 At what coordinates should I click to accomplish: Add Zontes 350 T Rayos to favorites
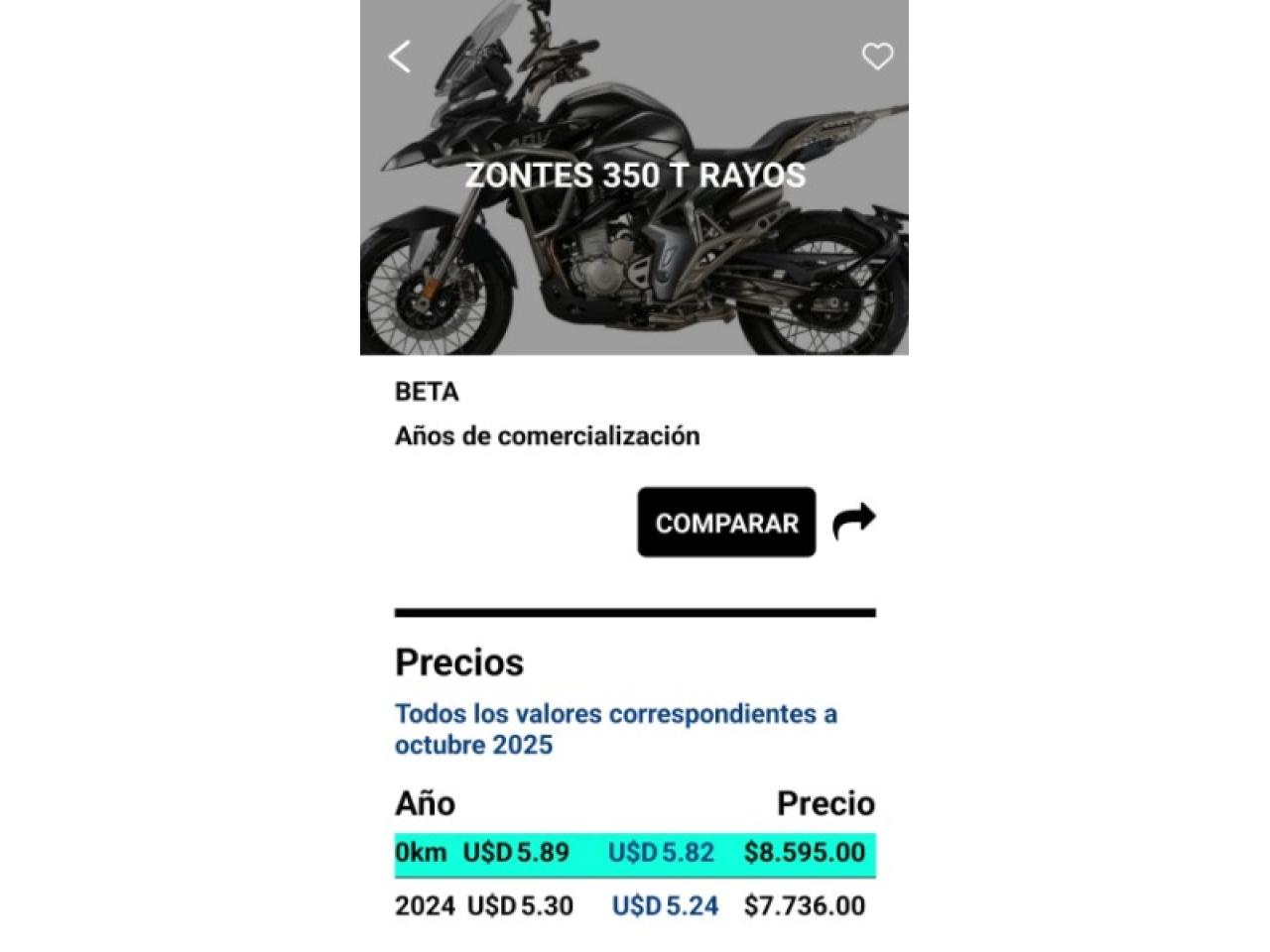(x=877, y=57)
